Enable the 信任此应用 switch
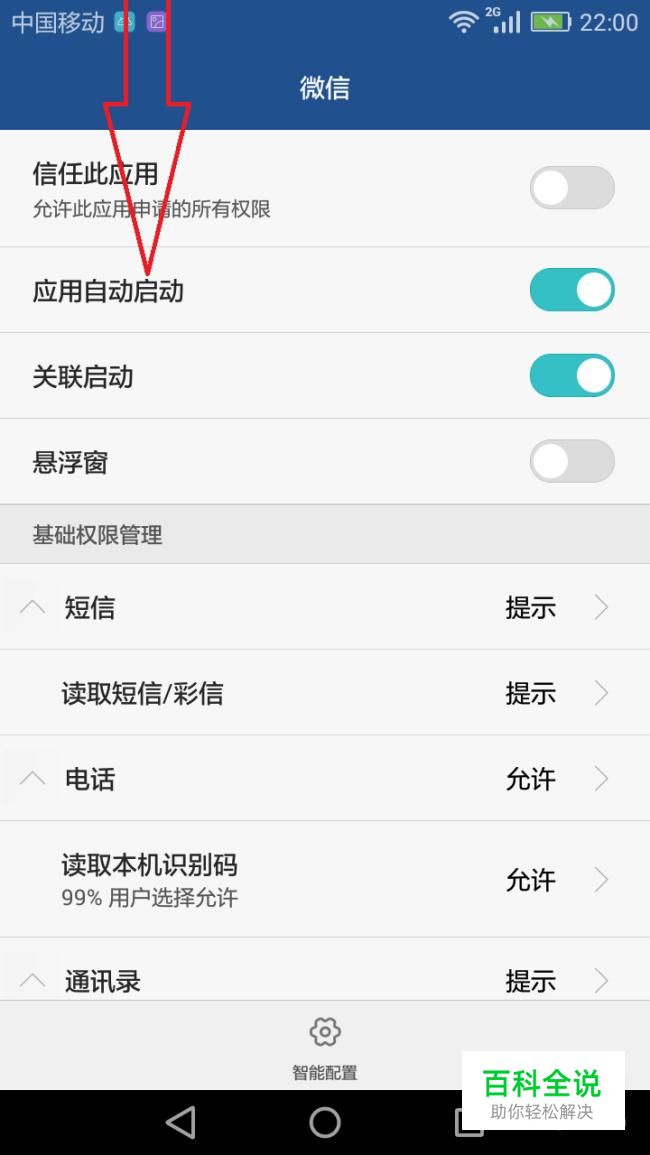Image resolution: width=650 pixels, height=1155 pixels. pos(572,188)
